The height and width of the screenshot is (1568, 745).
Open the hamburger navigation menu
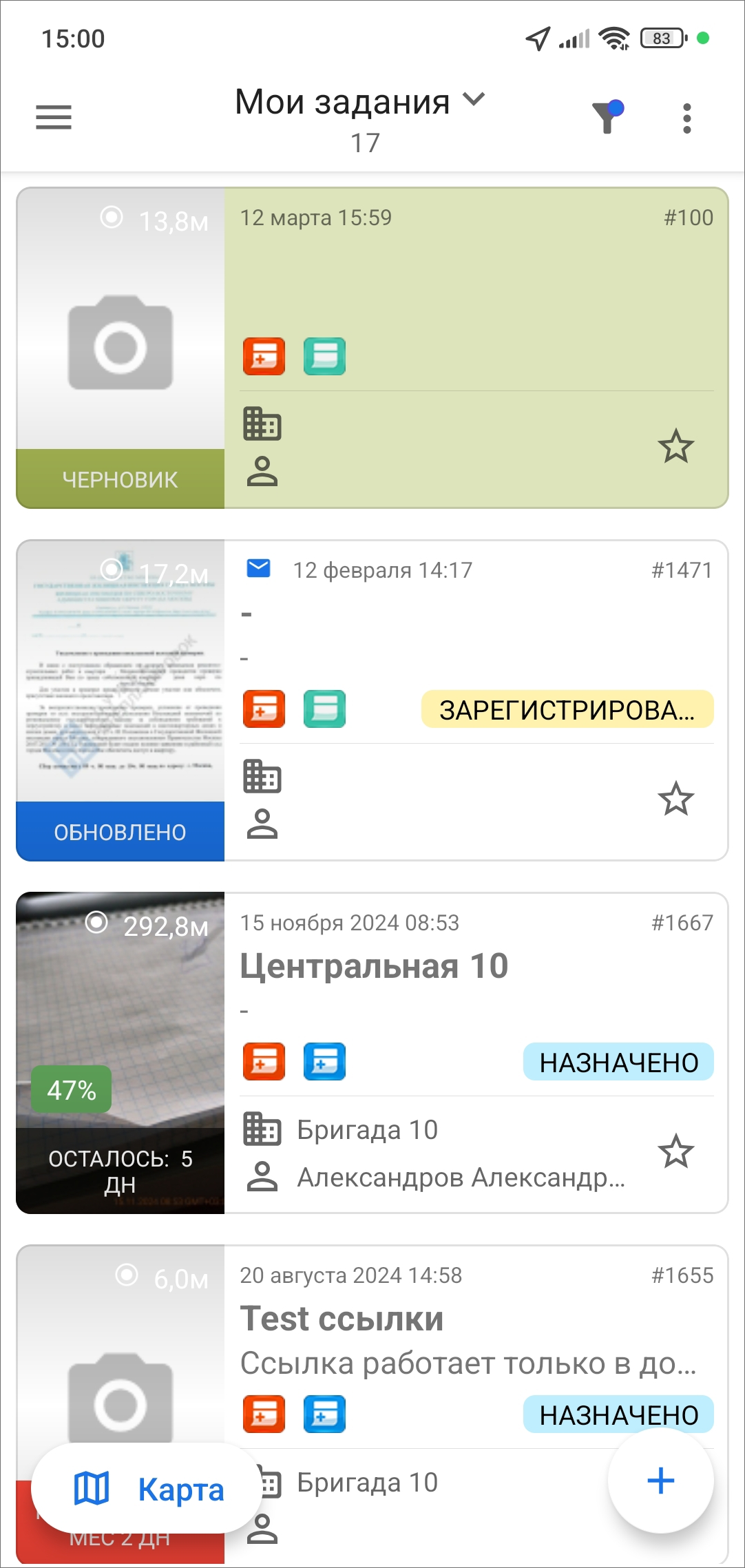54,117
